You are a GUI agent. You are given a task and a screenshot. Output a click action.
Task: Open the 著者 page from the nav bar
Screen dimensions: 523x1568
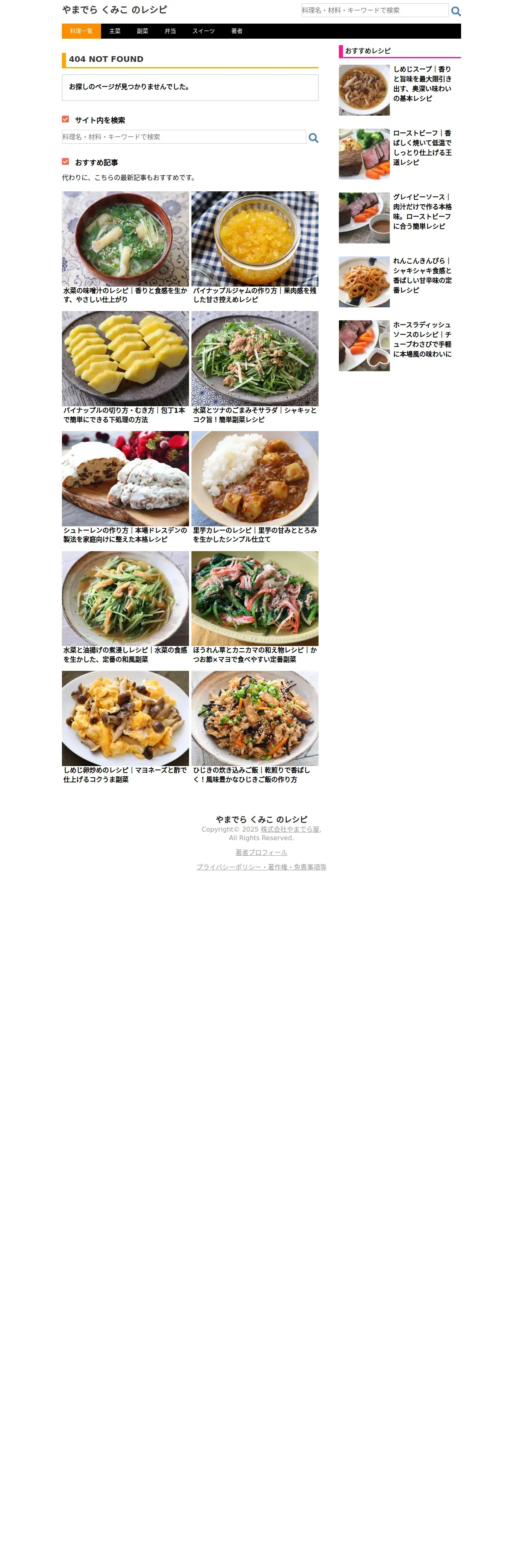click(237, 31)
